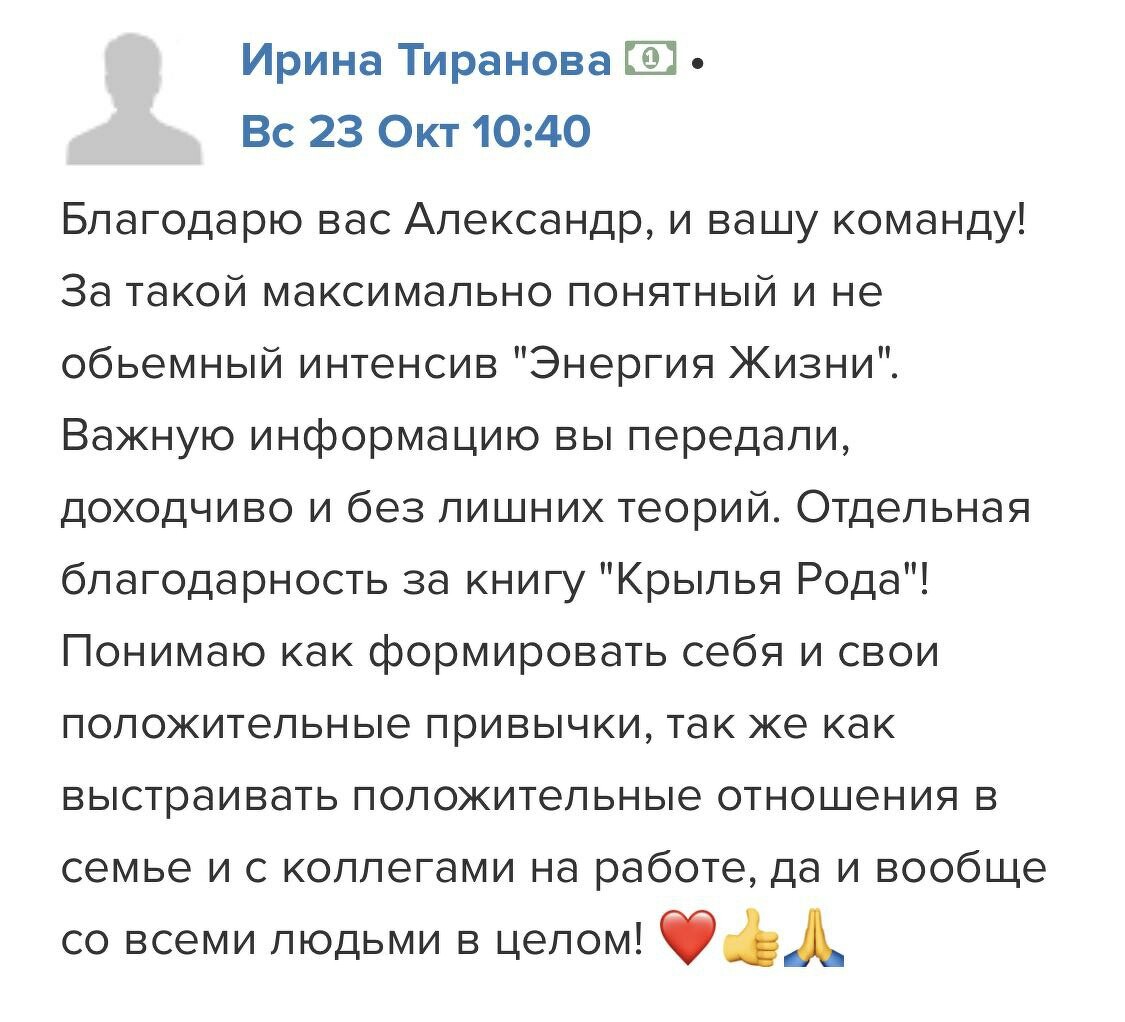Open the comment timestamp Вс 23 Окт 10:40

[415, 131]
